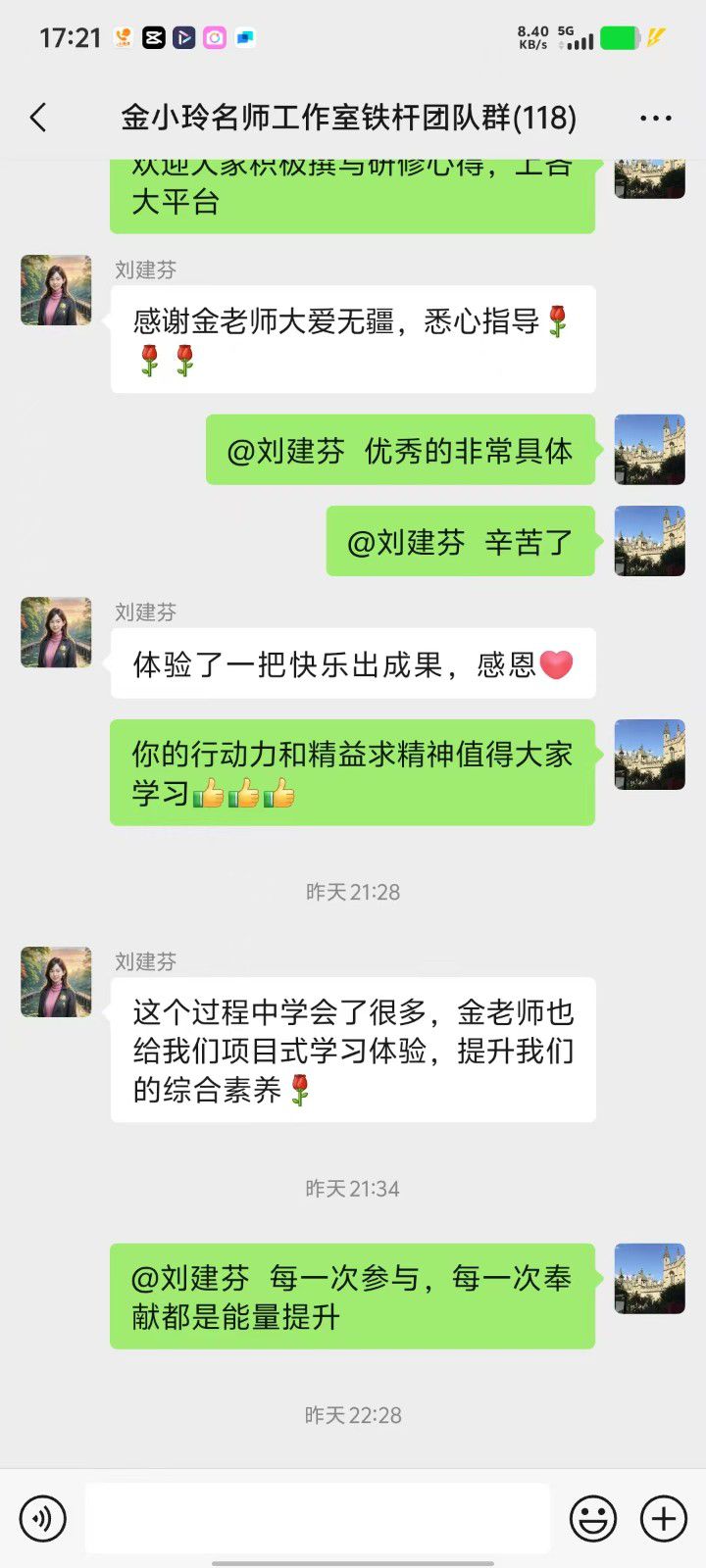The image size is (706, 1568).
Task: Go back from the group chat
Action: 38,119
